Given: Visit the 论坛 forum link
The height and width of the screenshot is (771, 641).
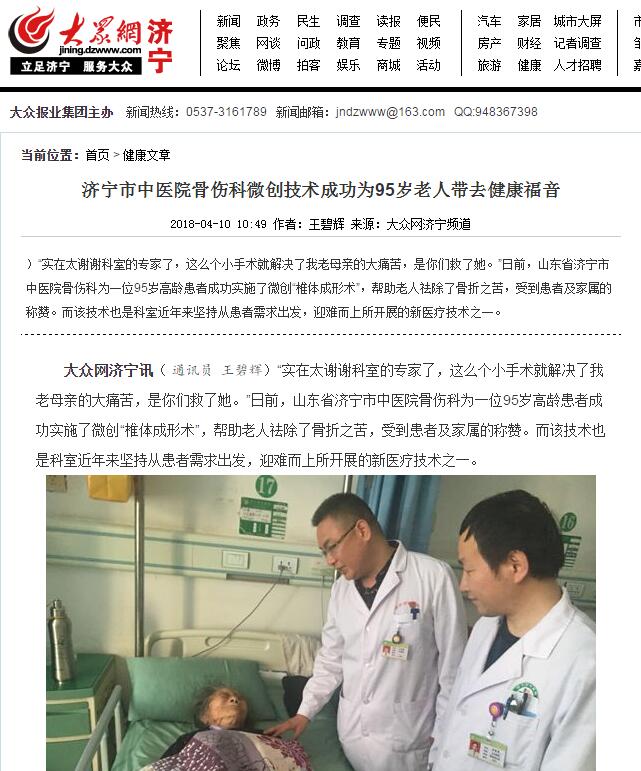Looking at the screenshot, I should click(228, 65).
